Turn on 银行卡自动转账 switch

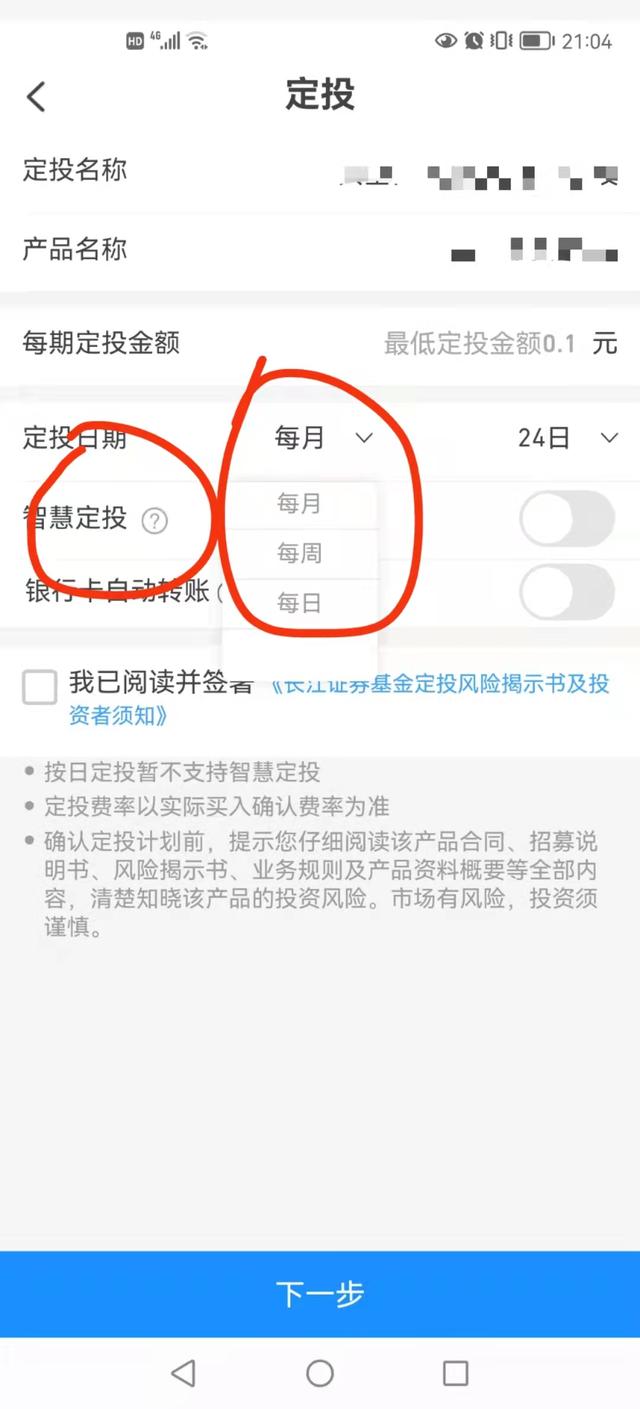[566, 591]
